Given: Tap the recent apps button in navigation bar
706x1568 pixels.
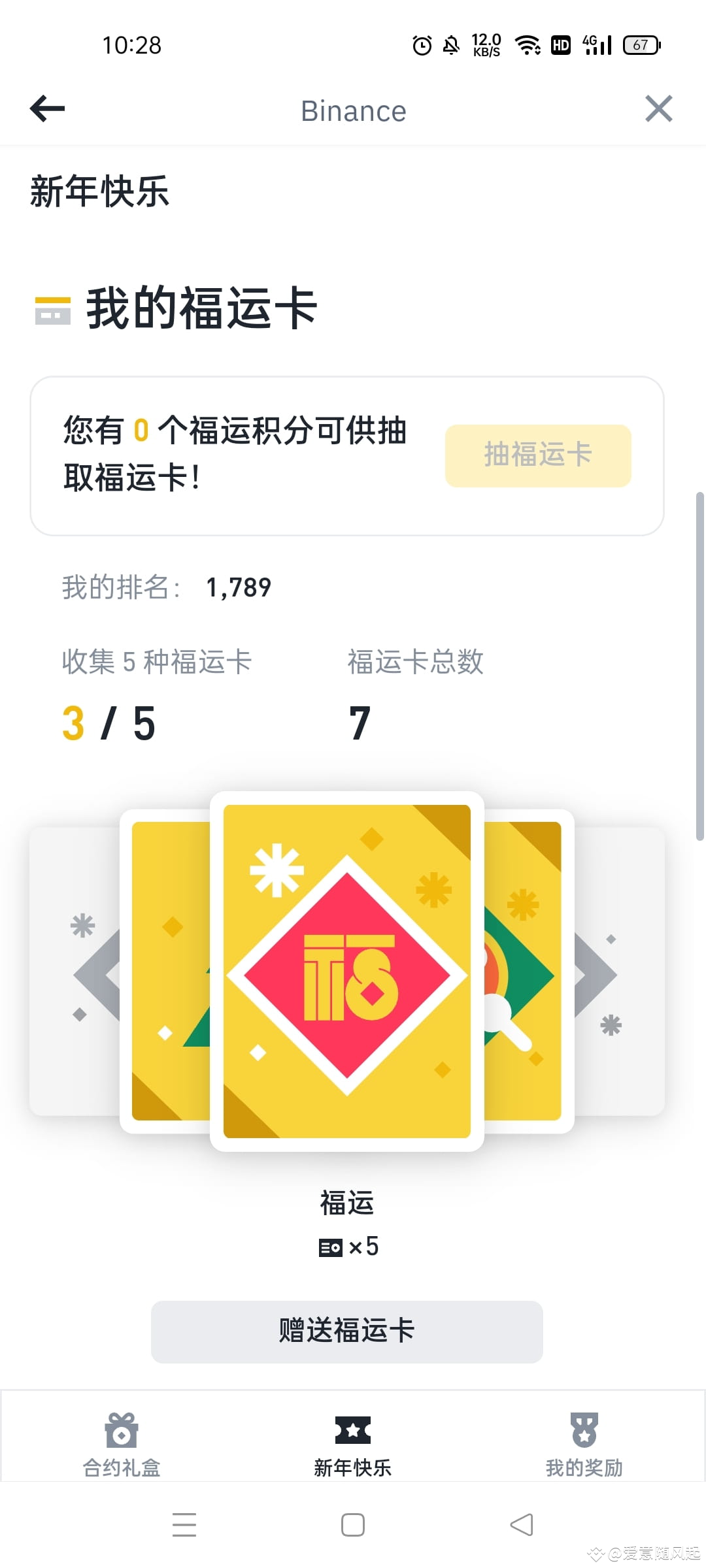Looking at the screenshot, I should coord(185,1524).
